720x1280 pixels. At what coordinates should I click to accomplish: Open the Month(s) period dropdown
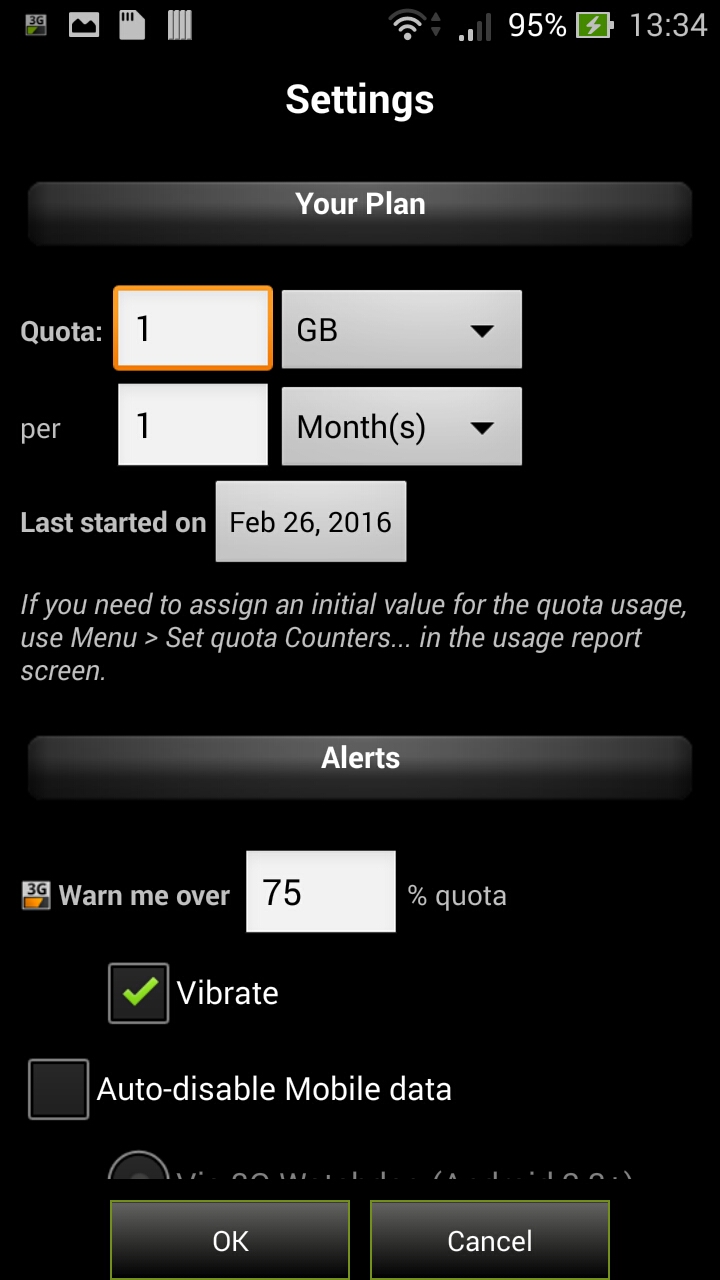point(401,426)
